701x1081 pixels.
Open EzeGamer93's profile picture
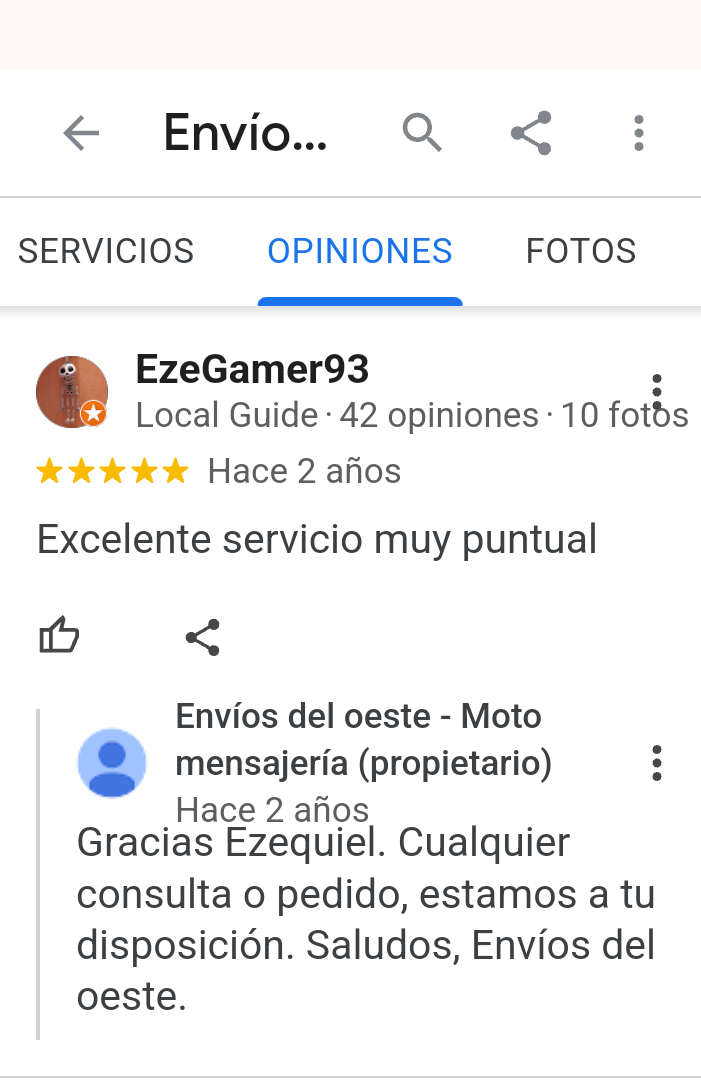72,391
